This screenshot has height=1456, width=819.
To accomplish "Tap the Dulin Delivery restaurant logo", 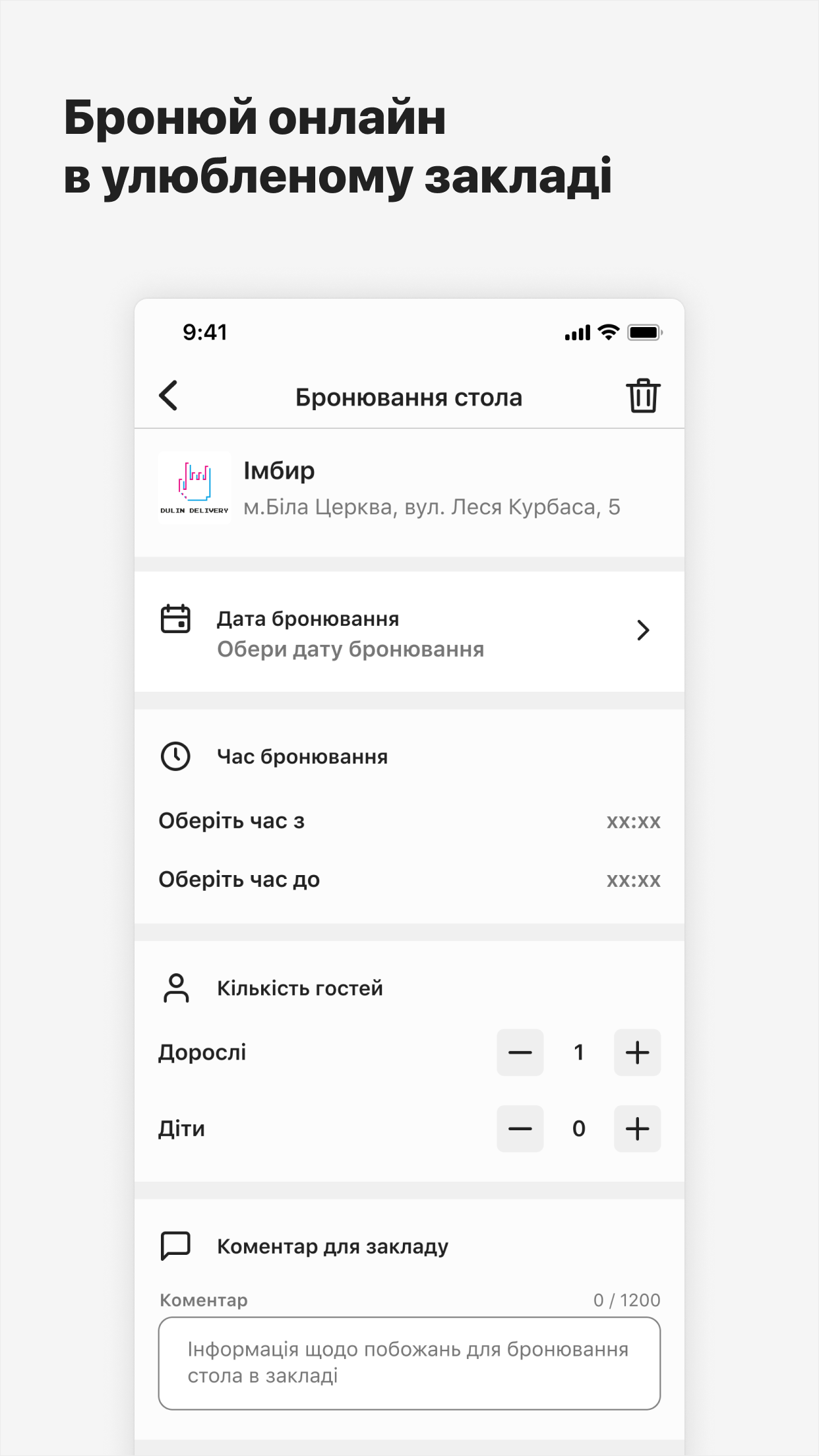I will (195, 488).
